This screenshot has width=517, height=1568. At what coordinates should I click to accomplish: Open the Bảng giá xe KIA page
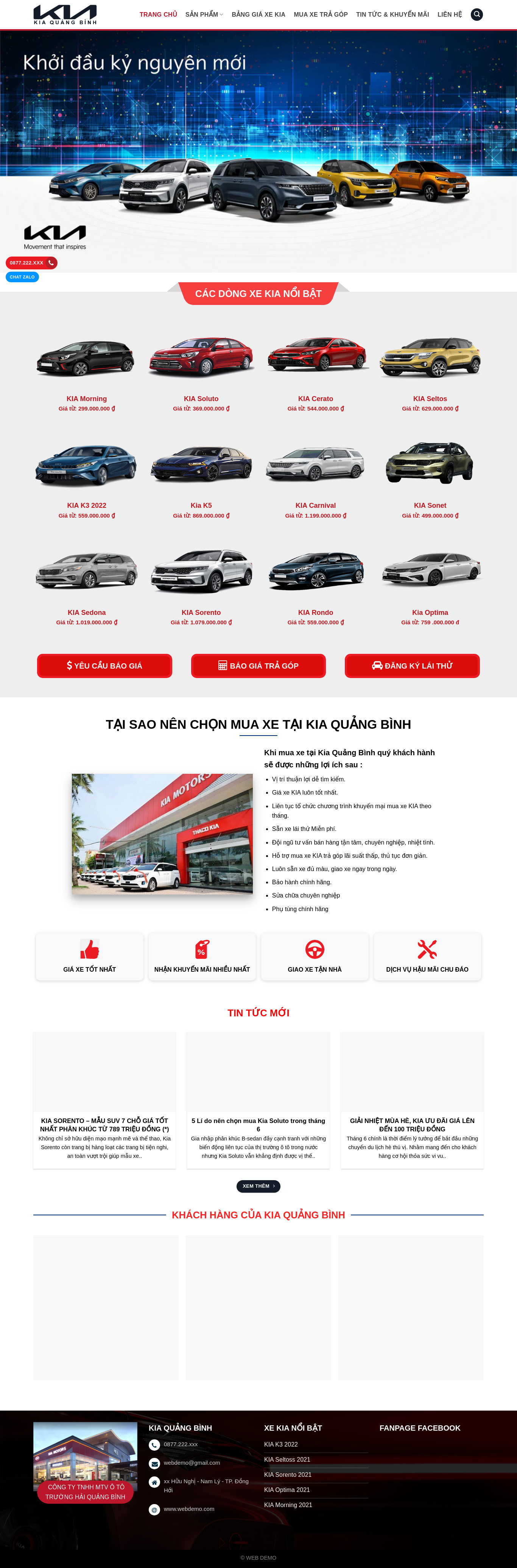pyautogui.click(x=258, y=15)
